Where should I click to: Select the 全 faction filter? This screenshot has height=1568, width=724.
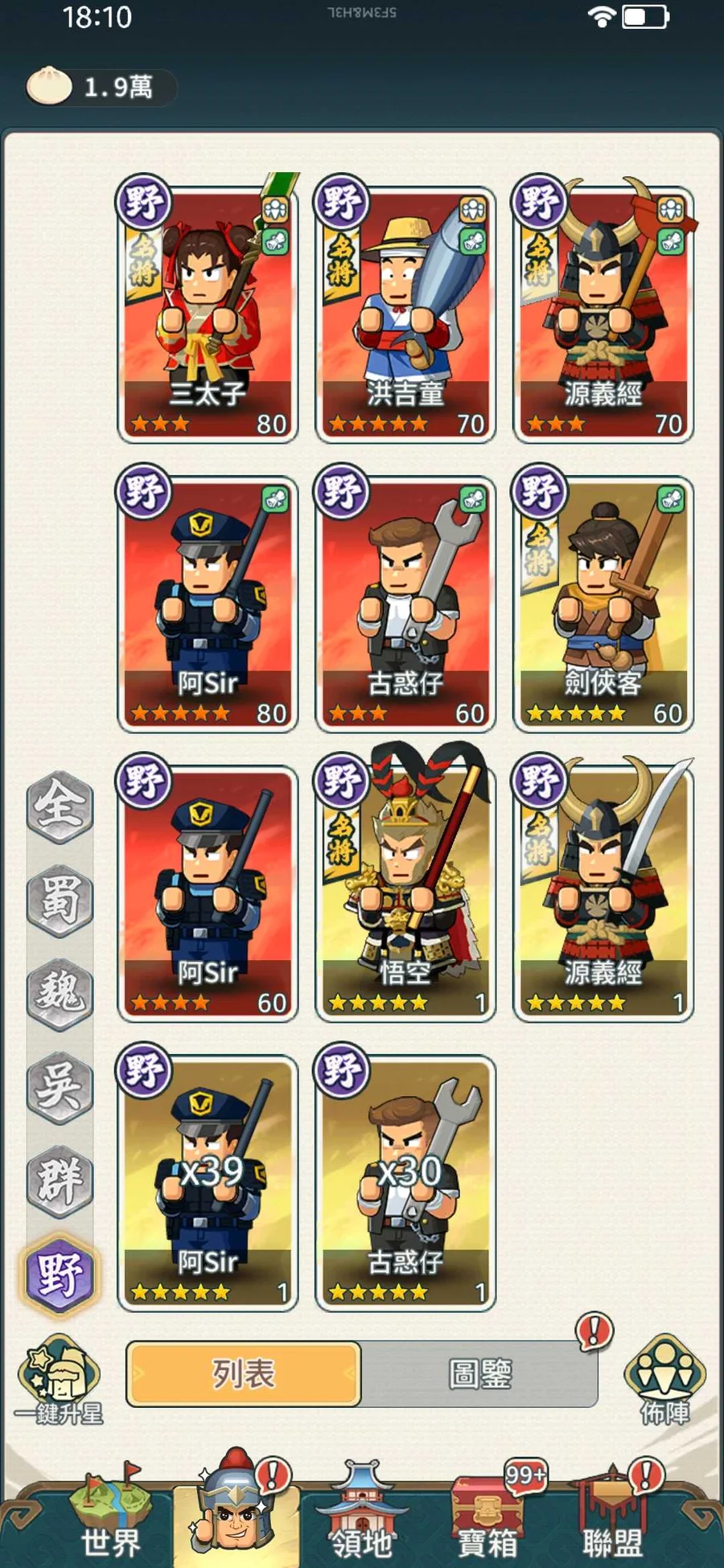click(x=60, y=806)
